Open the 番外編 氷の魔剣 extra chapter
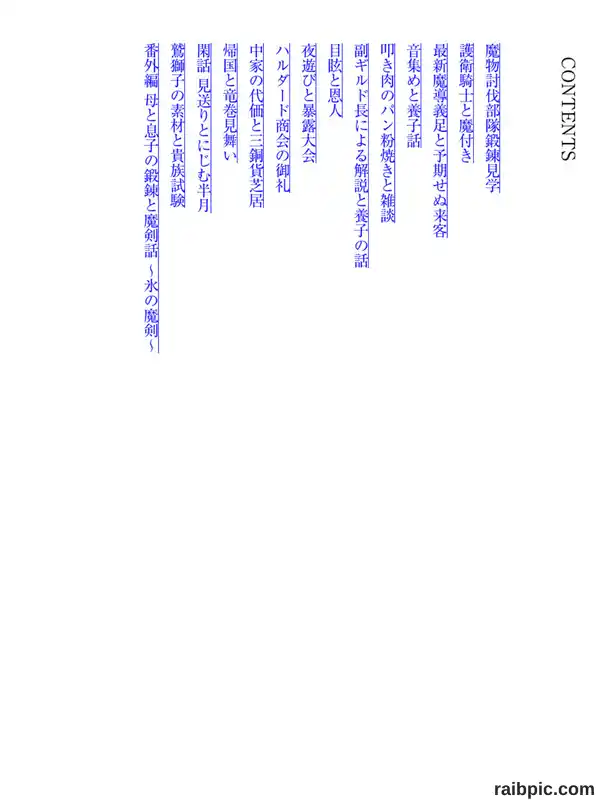The height and width of the screenshot is (800, 600). point(152,198)
